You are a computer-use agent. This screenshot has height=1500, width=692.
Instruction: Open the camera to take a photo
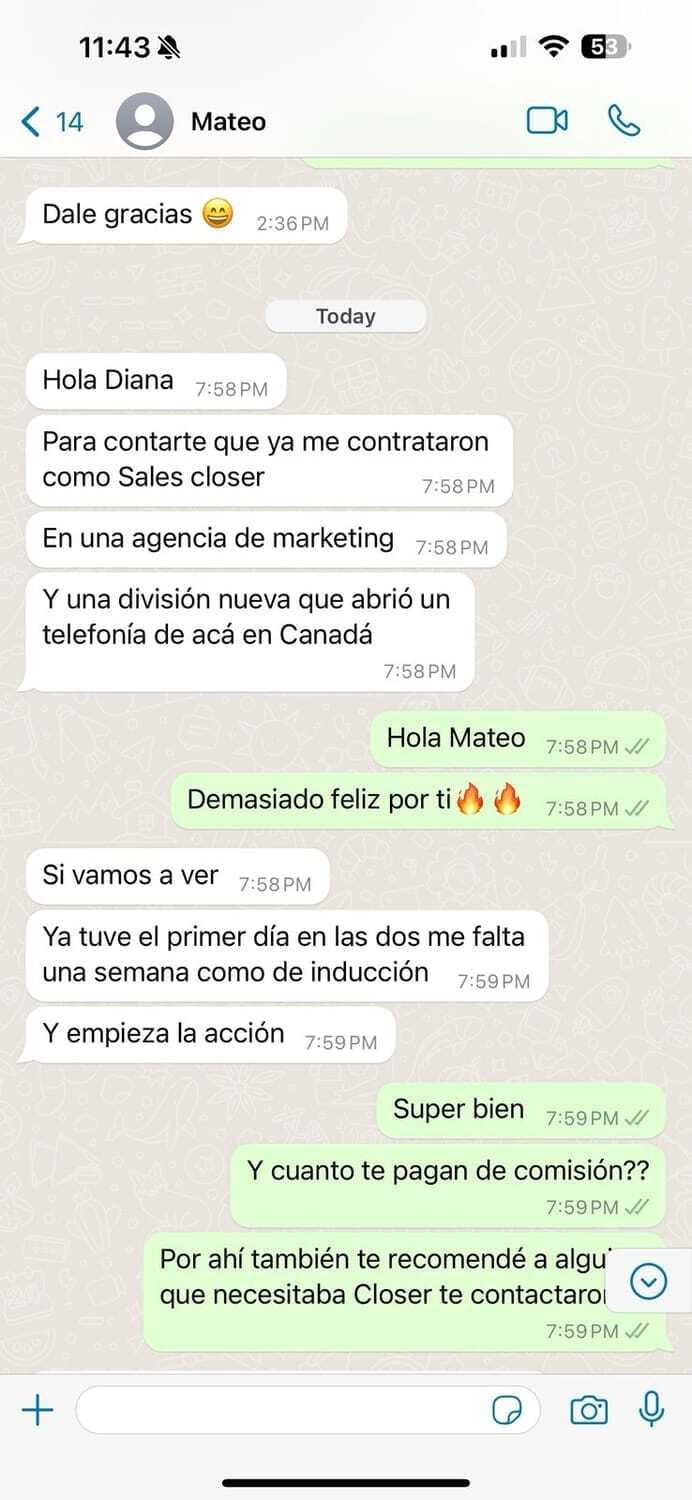[x=589, y=1411]
